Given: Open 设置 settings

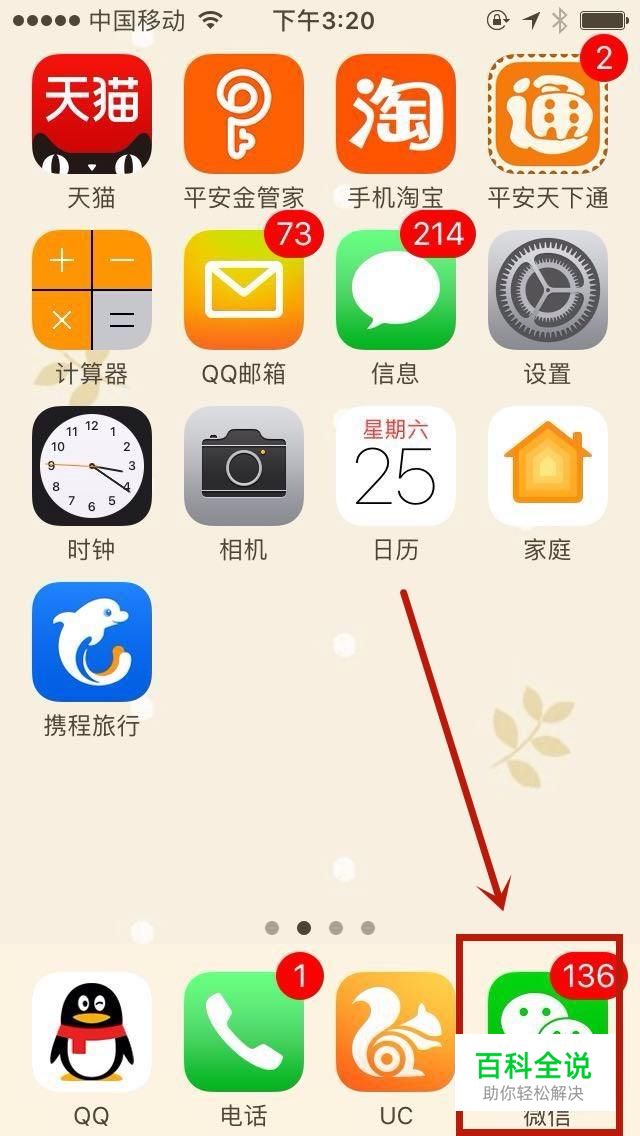Looking at the screenshot, I should tap(548, 290).
